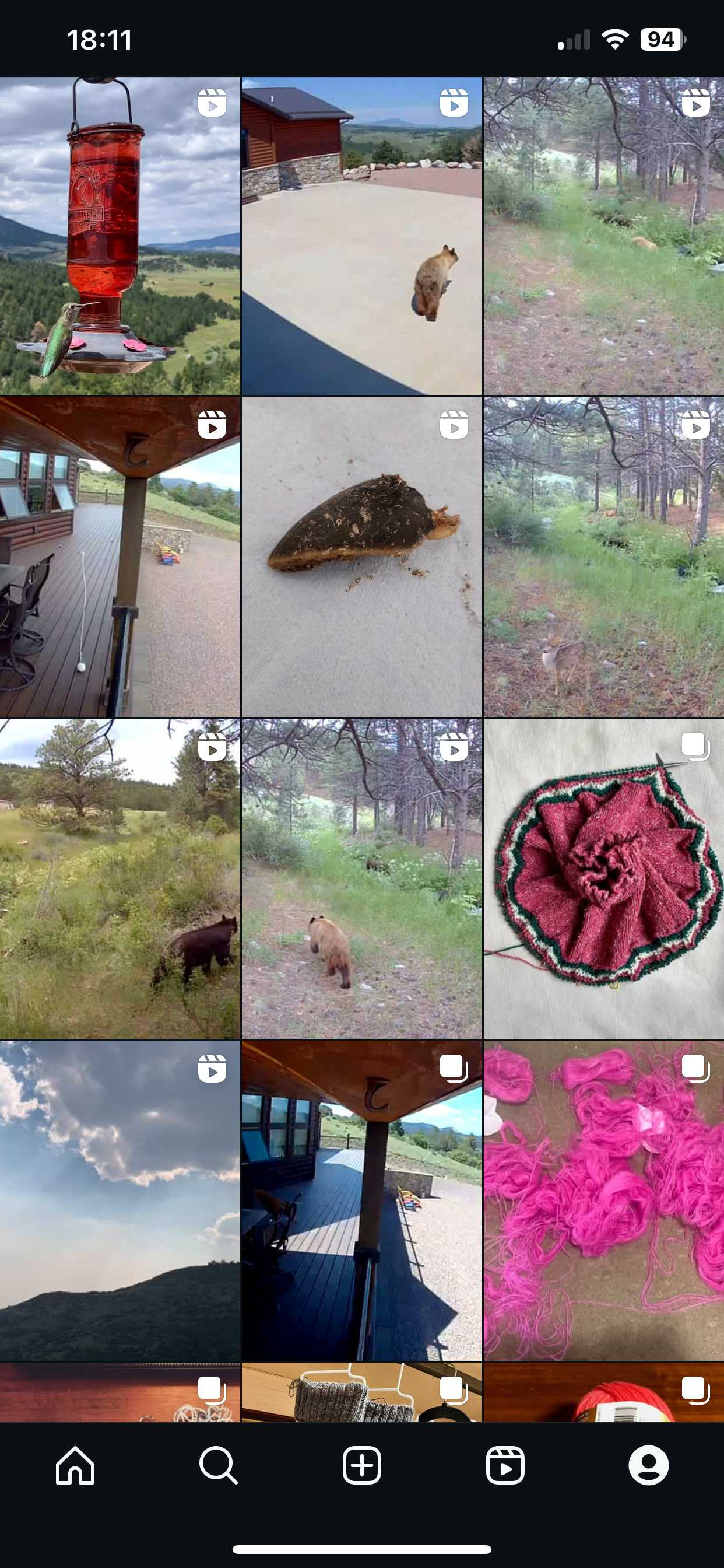This screenshot has width=724, height=1568.
Task: Open the Profile tab
Action: 649,1465
